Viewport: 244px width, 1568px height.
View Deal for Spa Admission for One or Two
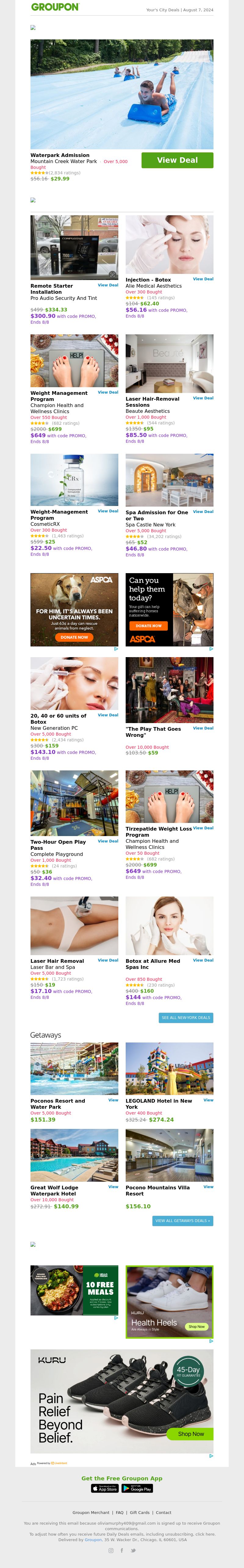[203, 511]
